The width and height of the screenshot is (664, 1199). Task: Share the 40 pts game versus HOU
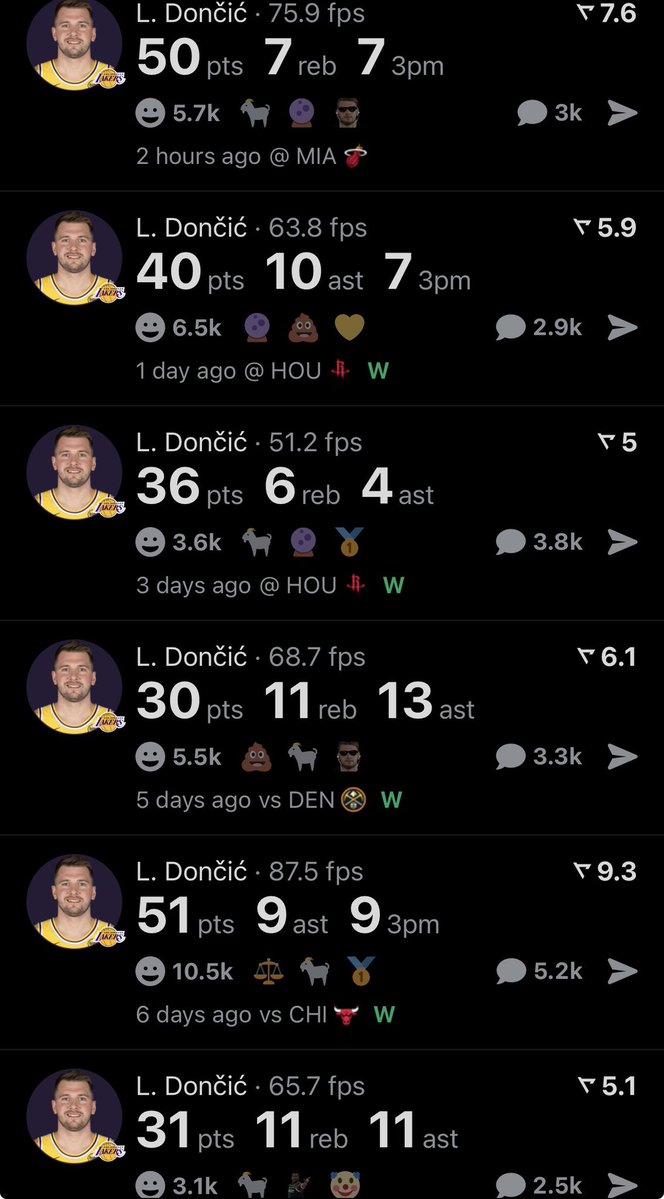point(623,328)
